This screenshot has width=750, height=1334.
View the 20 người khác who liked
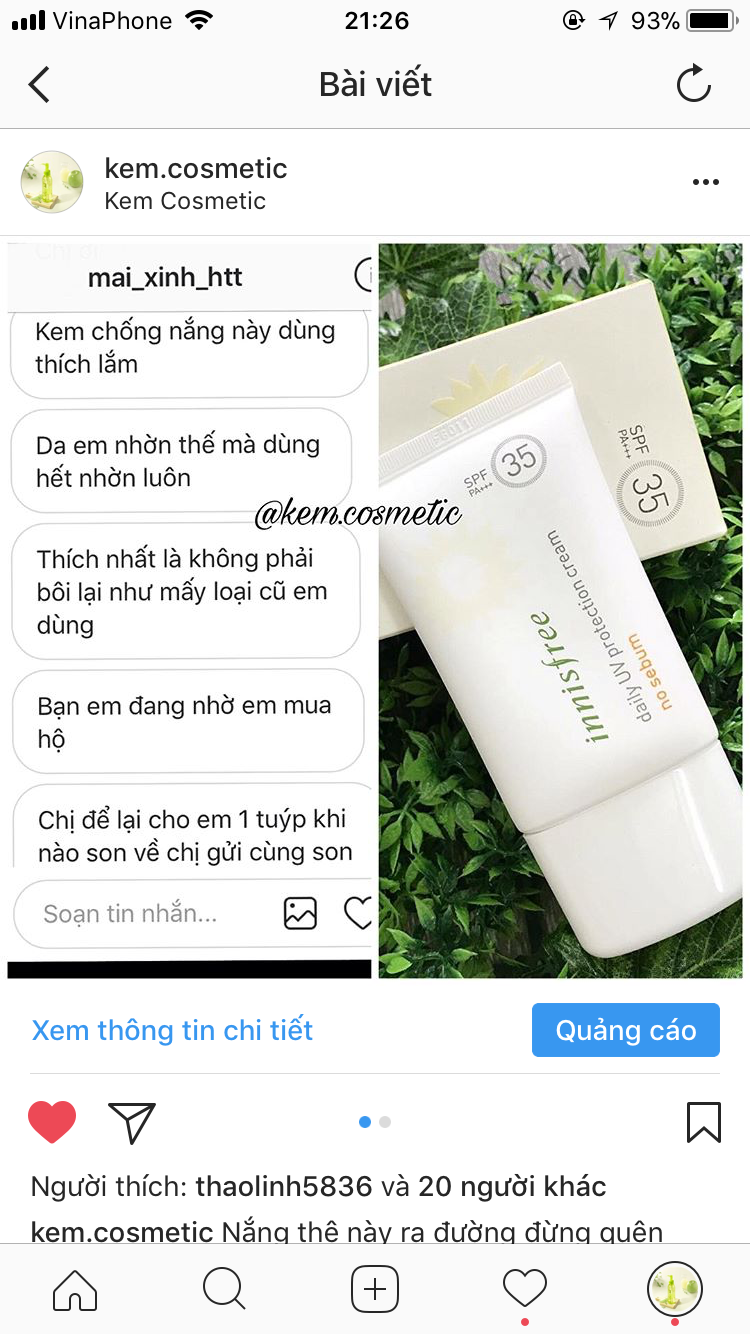point(512,1187)
